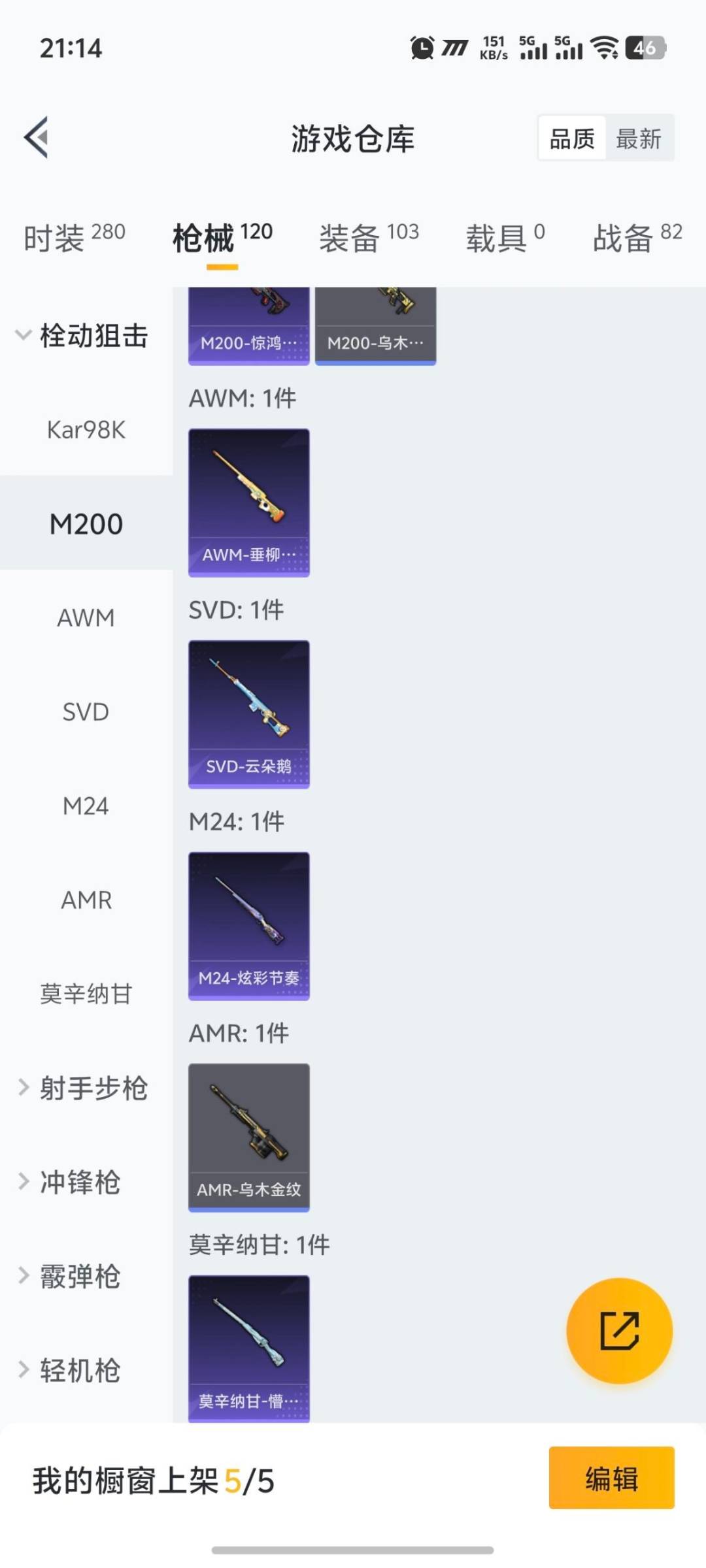The image size is (706, 1568).
Task: Select Kar98K in the sidebar
Action: [x=86, y=430]
